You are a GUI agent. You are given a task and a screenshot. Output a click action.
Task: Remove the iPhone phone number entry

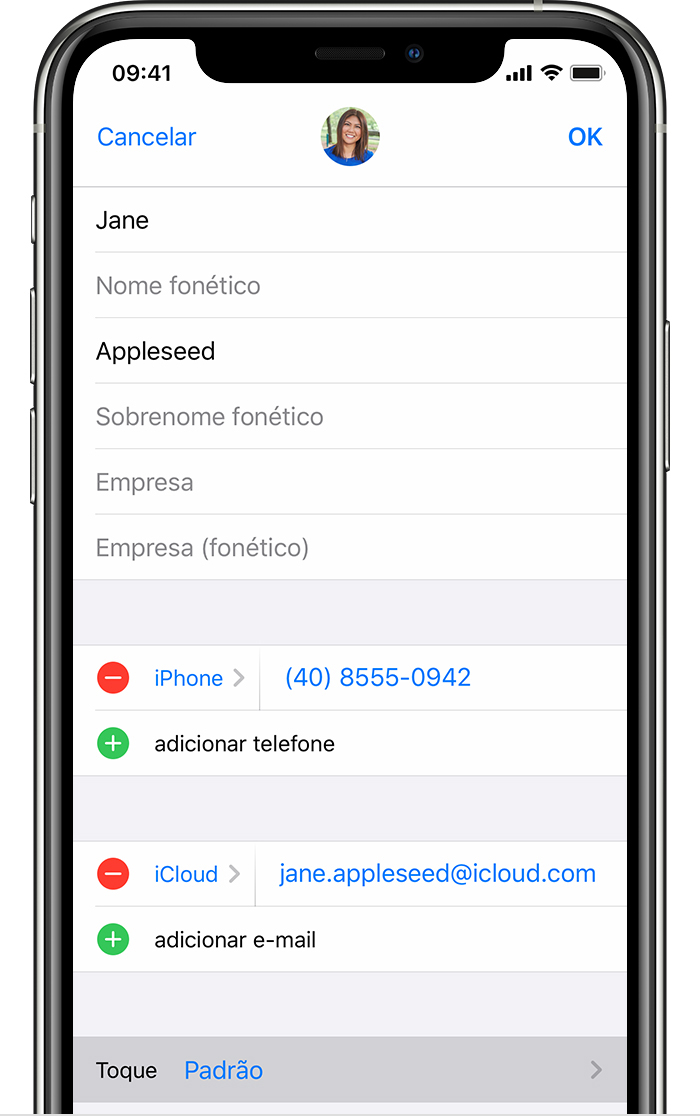[x=113, y=678]
